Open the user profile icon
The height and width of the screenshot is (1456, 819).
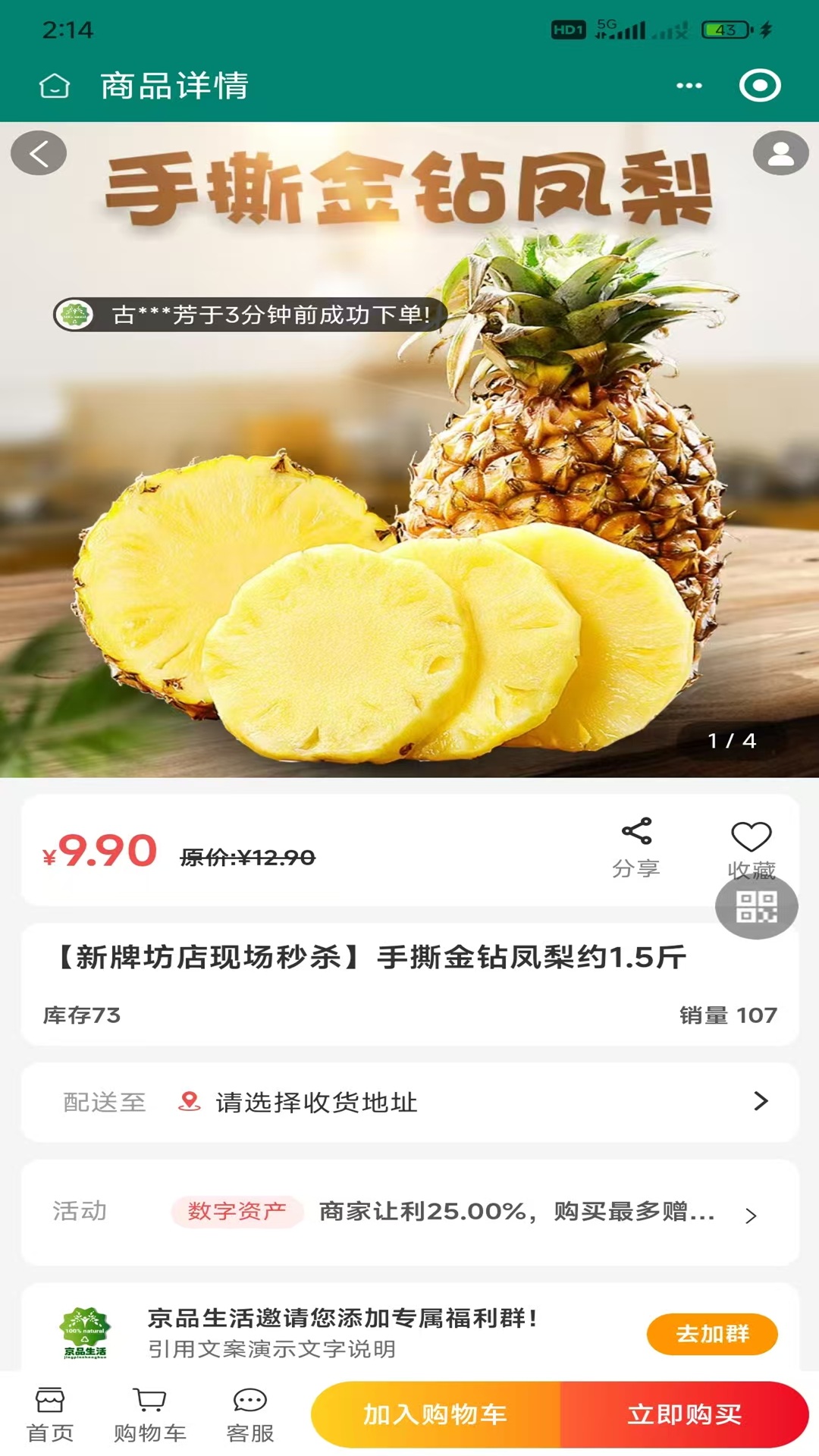(780, 153)
